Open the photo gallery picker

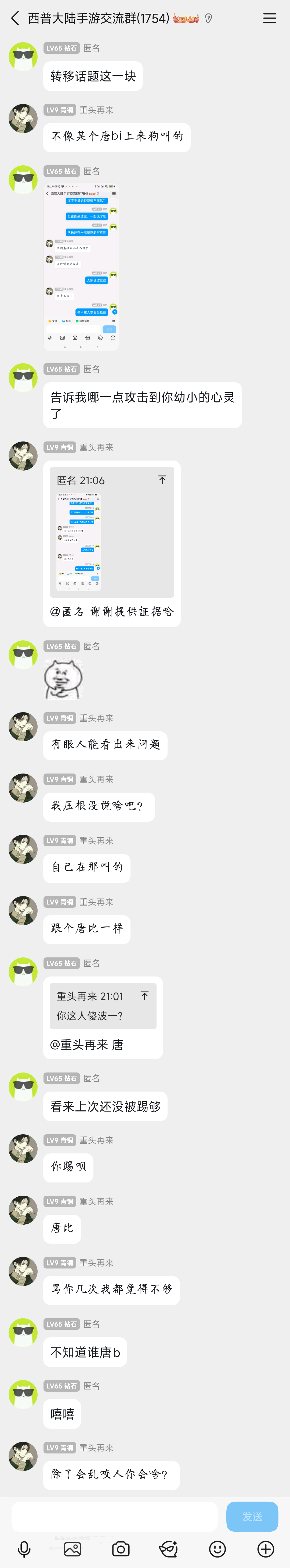(x=72, y=1549)
